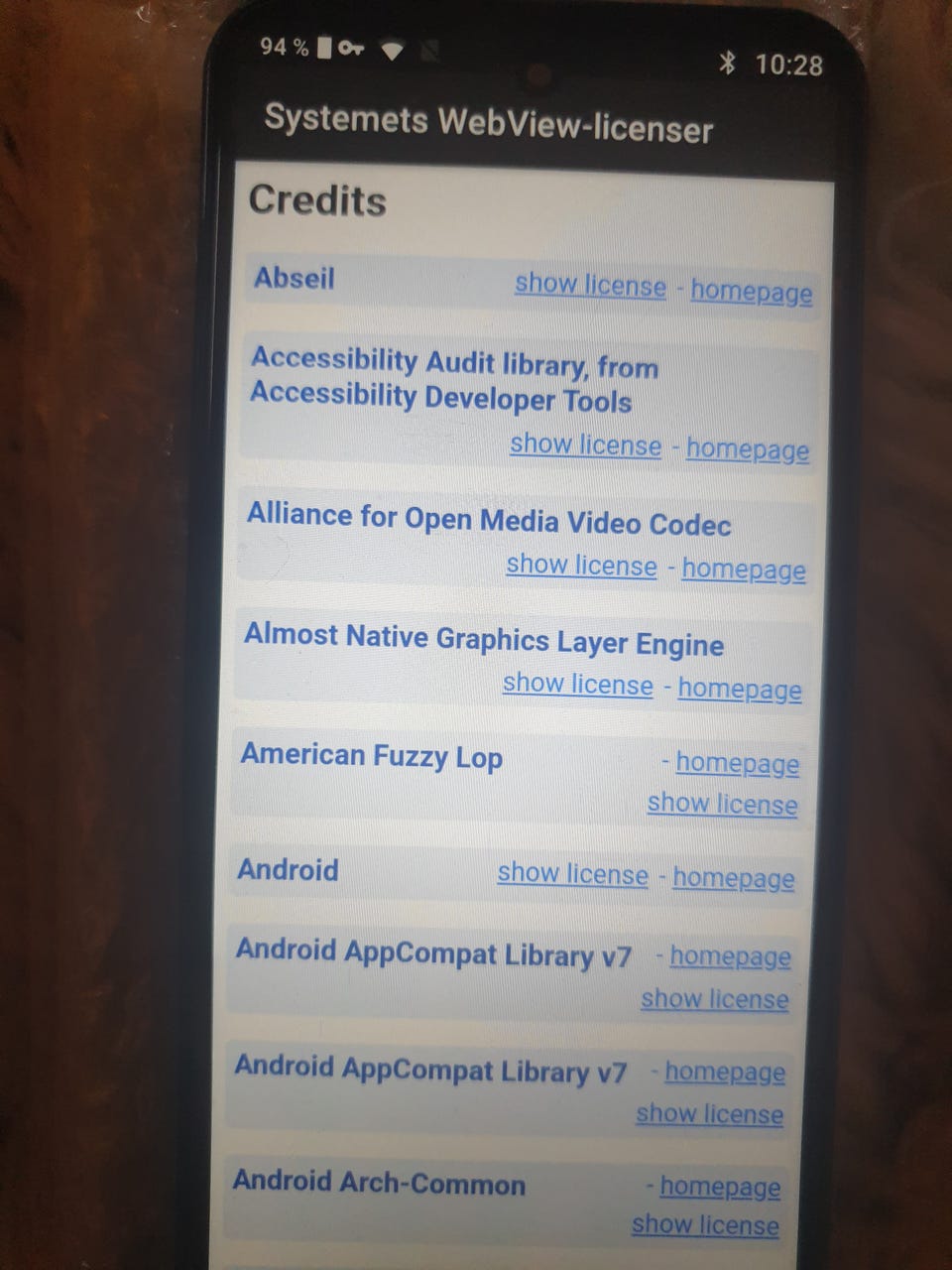Show license for Alliance for Open Media Video Codec
Screen dimensions: 952x1270
pyautogui.click(x=581, y=566)
